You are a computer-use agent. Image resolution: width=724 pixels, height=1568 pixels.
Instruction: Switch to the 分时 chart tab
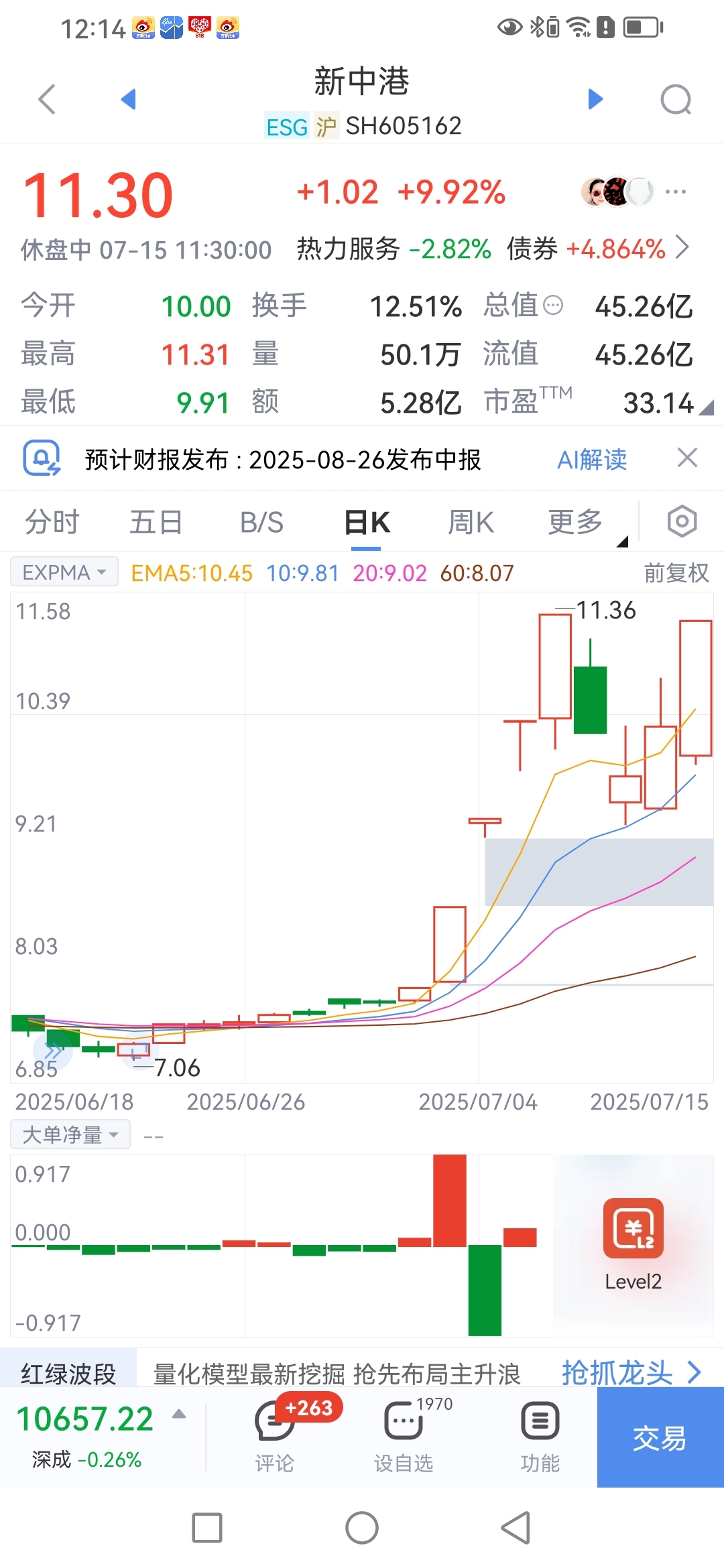(52, 522)
